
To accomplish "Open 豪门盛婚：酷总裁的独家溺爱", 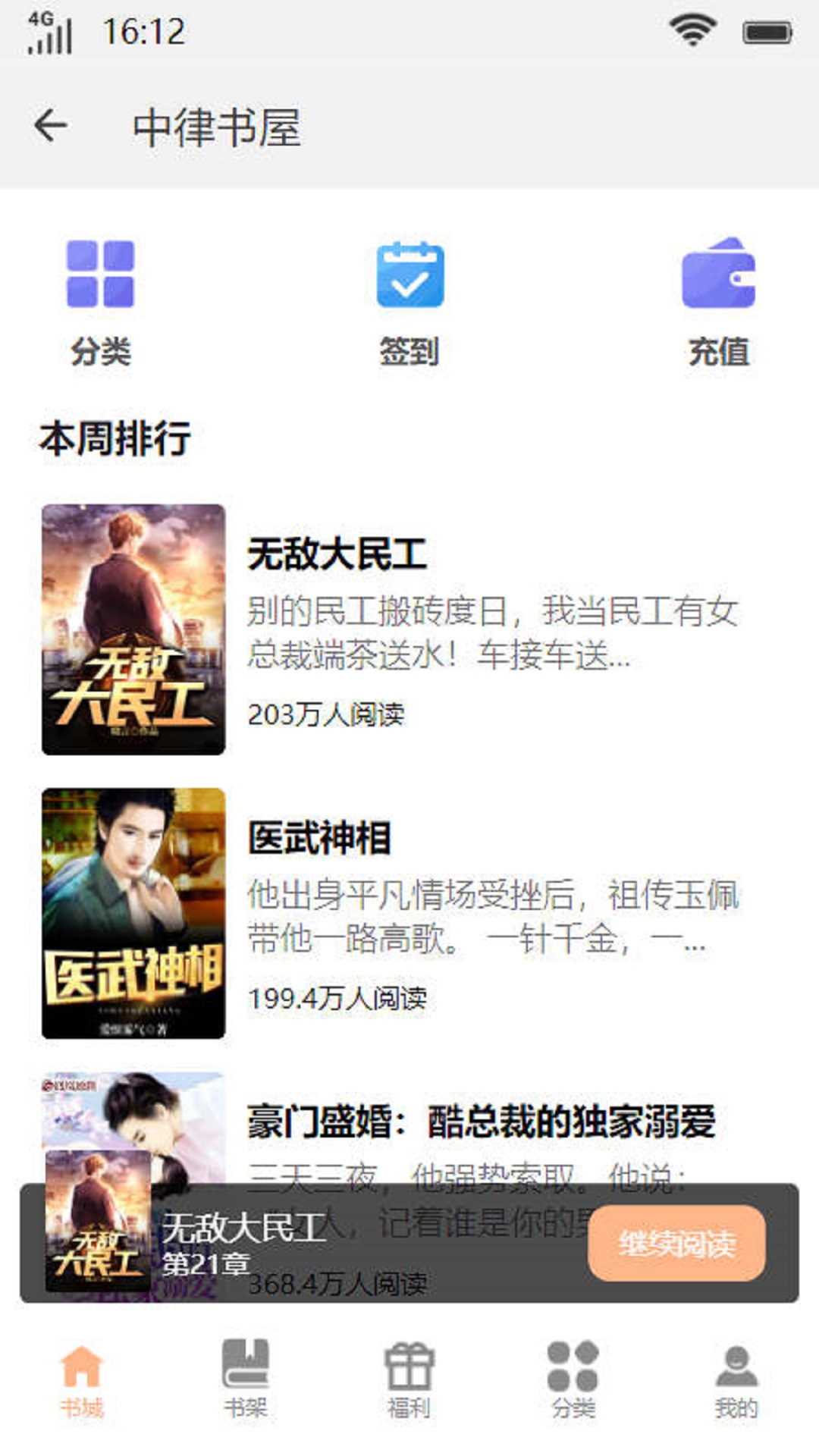I will point(481,1122).
